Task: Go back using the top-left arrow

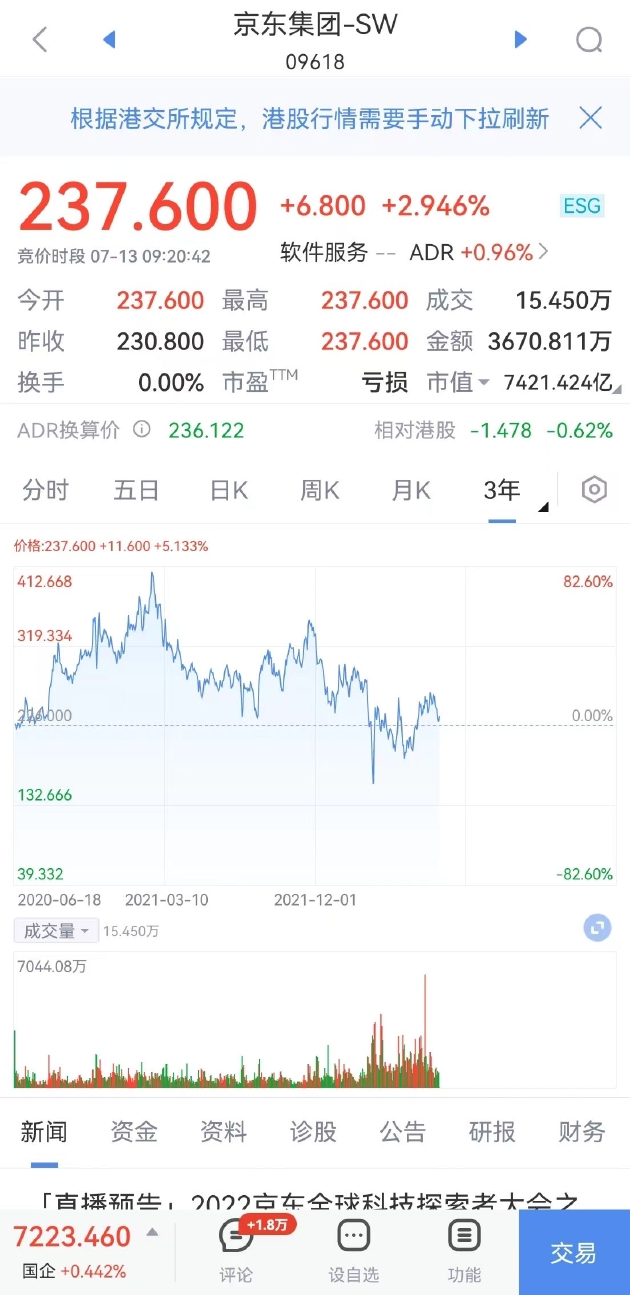Action: pos(40,40)
